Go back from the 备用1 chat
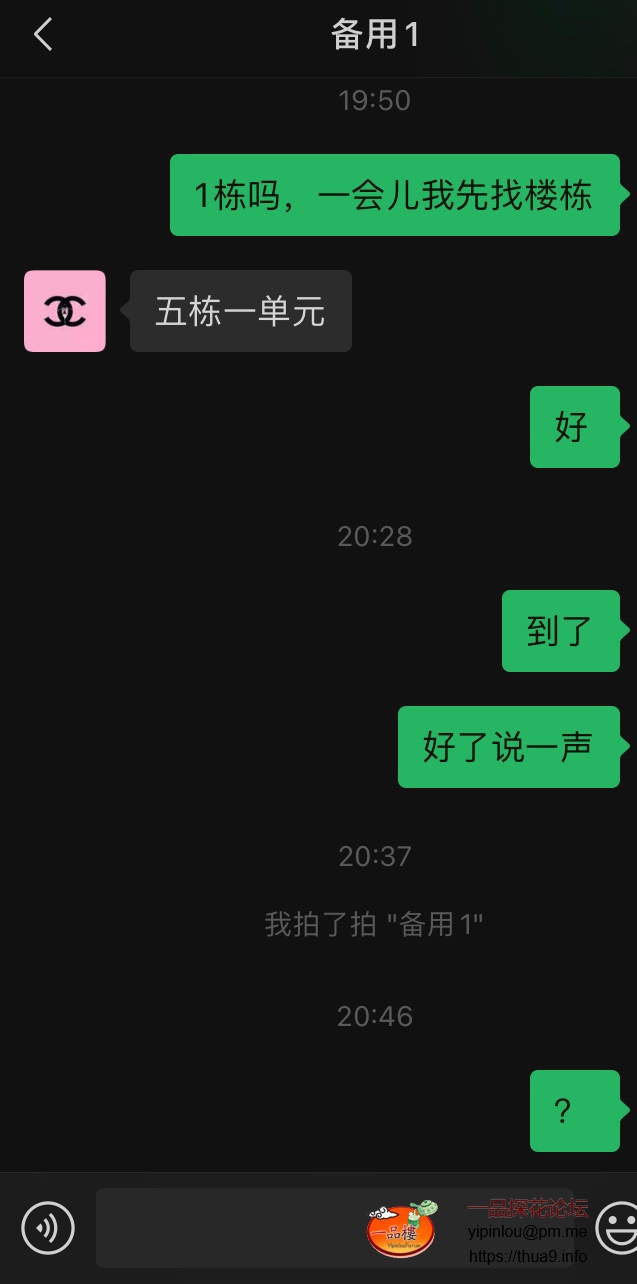Screen dimensions: 637x1284 [43, 35]
